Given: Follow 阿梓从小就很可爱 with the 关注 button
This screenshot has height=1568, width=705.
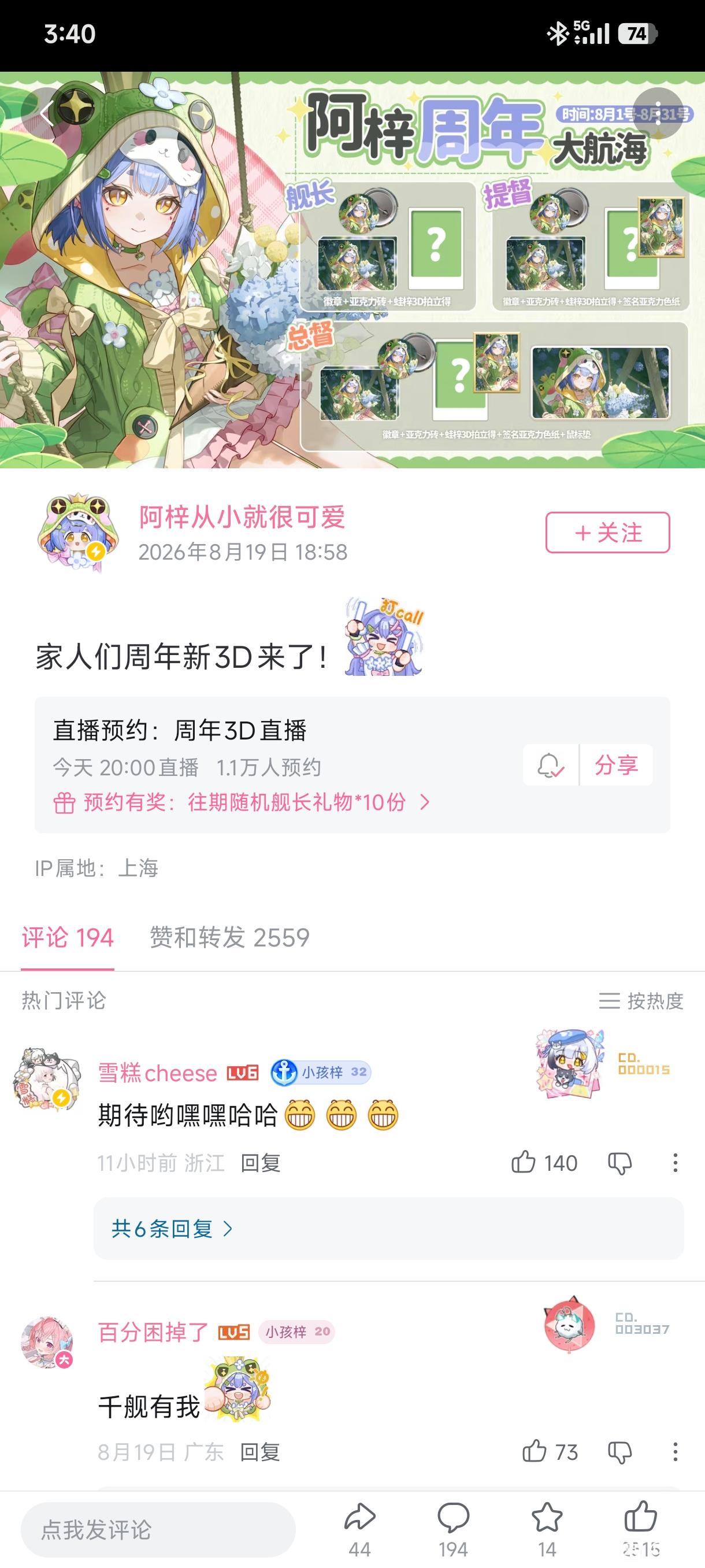Looking at the screenshot, I should click(607, 532).
